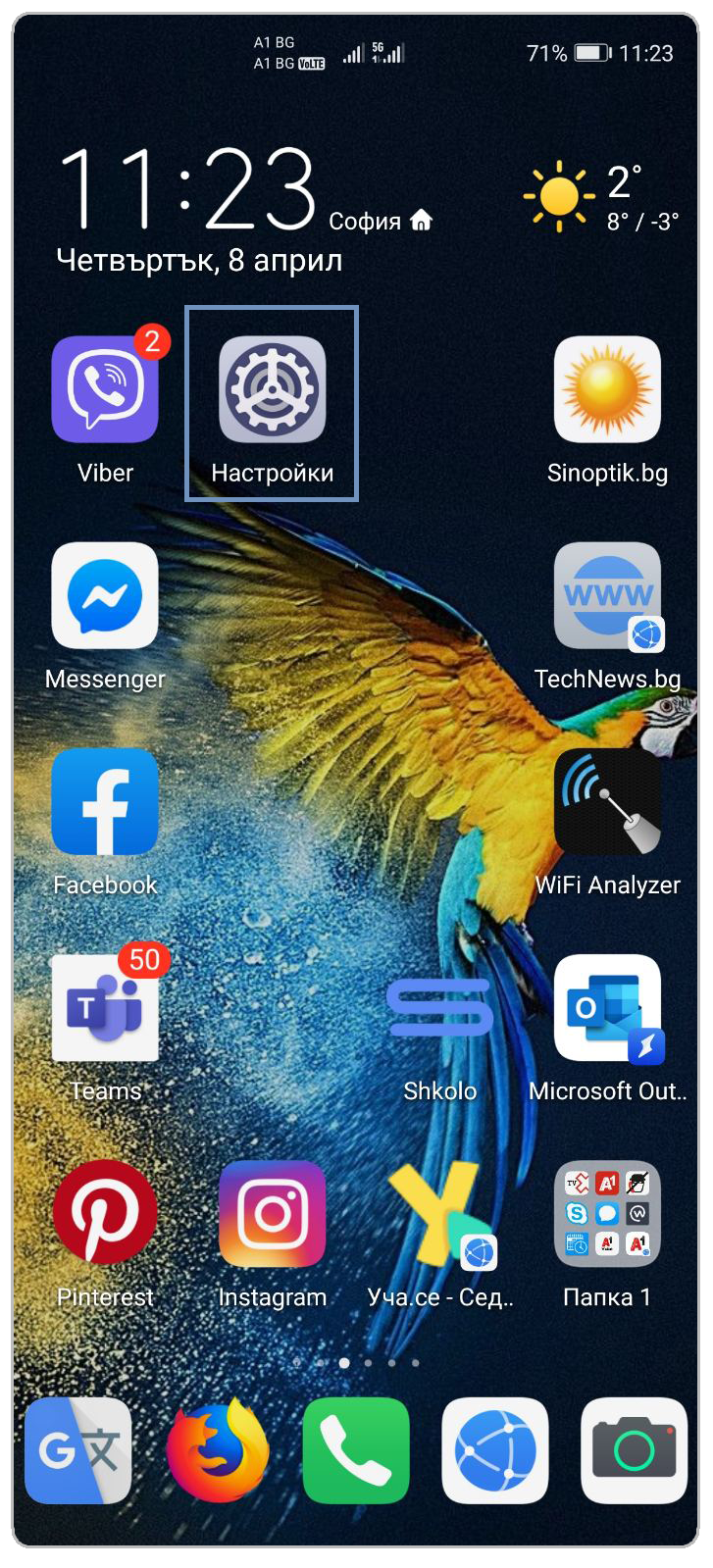This screenshot has height=1568, width=713.
Task: Open the Viber app
Action: coord(105,390)
